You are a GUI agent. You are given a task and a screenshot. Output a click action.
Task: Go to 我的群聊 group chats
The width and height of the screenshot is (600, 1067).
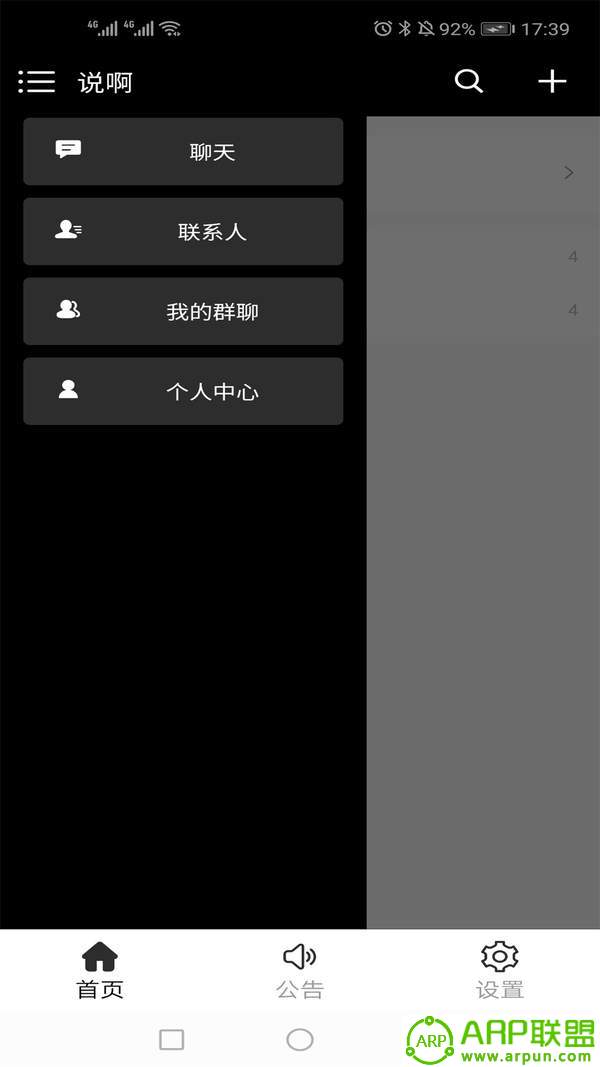183,311
